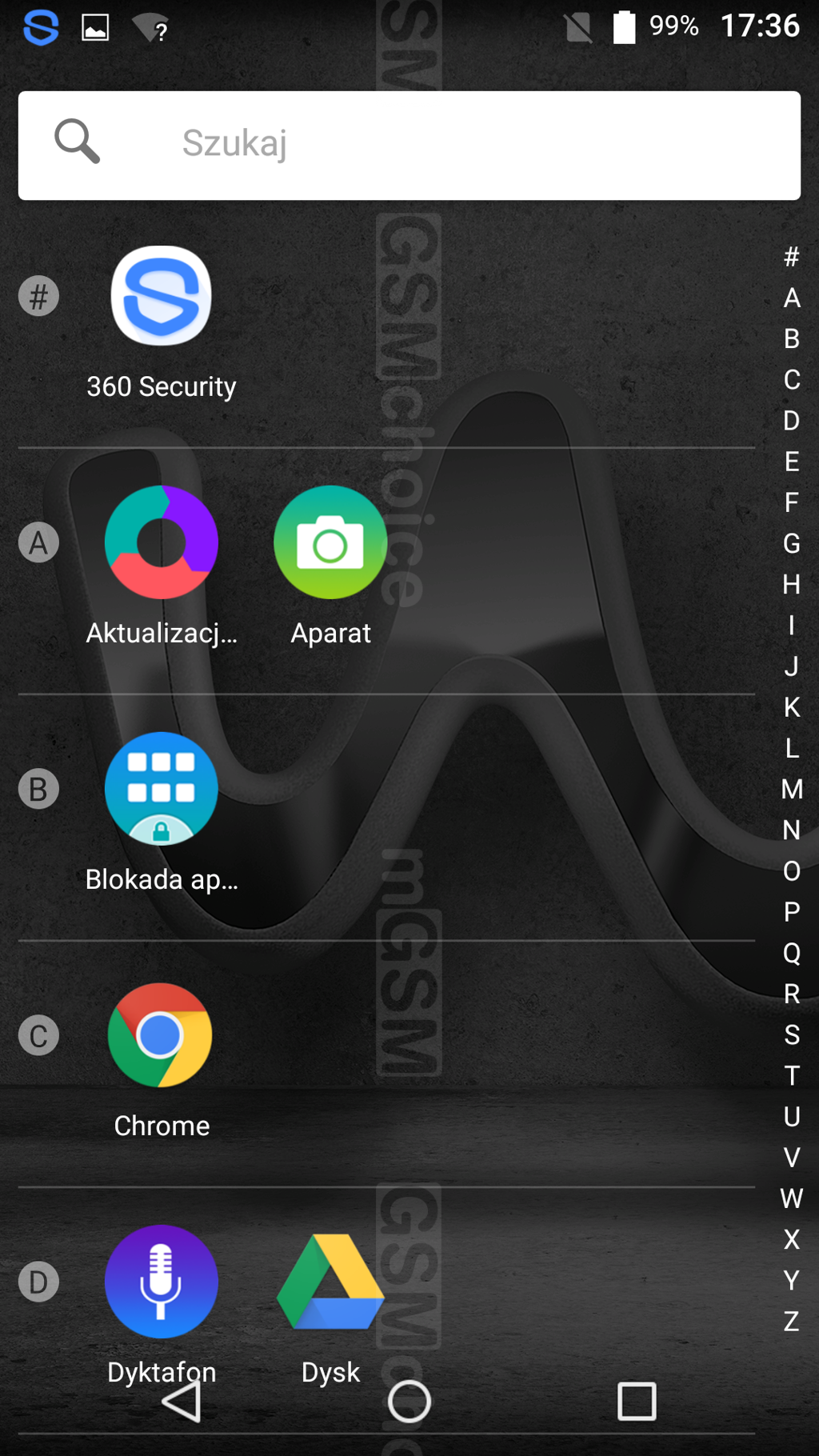Image resolution: width=819 pixels, height=1456 pixels.
Task: Jump to letter M in index
Action: coord(792,789)
